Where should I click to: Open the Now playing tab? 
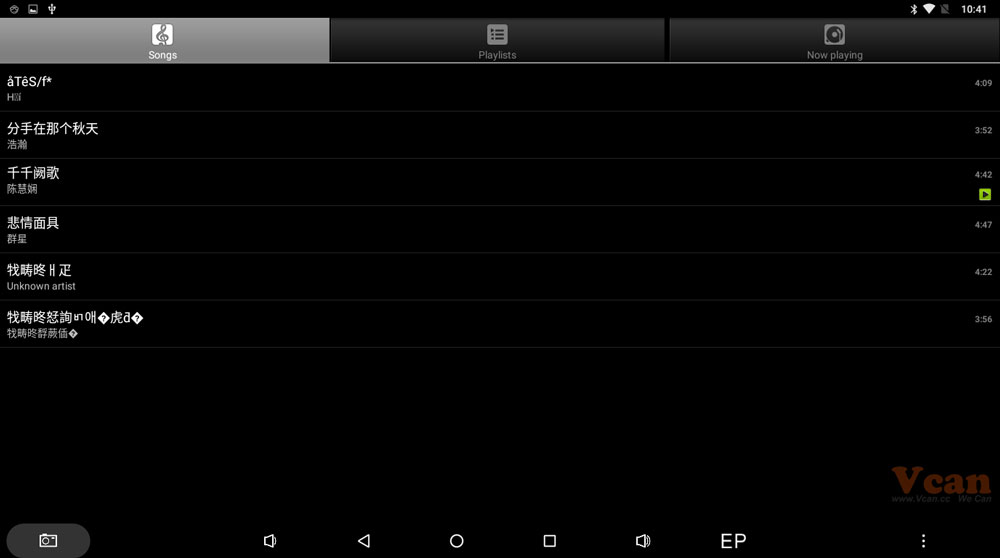click(x=834, y=41)
